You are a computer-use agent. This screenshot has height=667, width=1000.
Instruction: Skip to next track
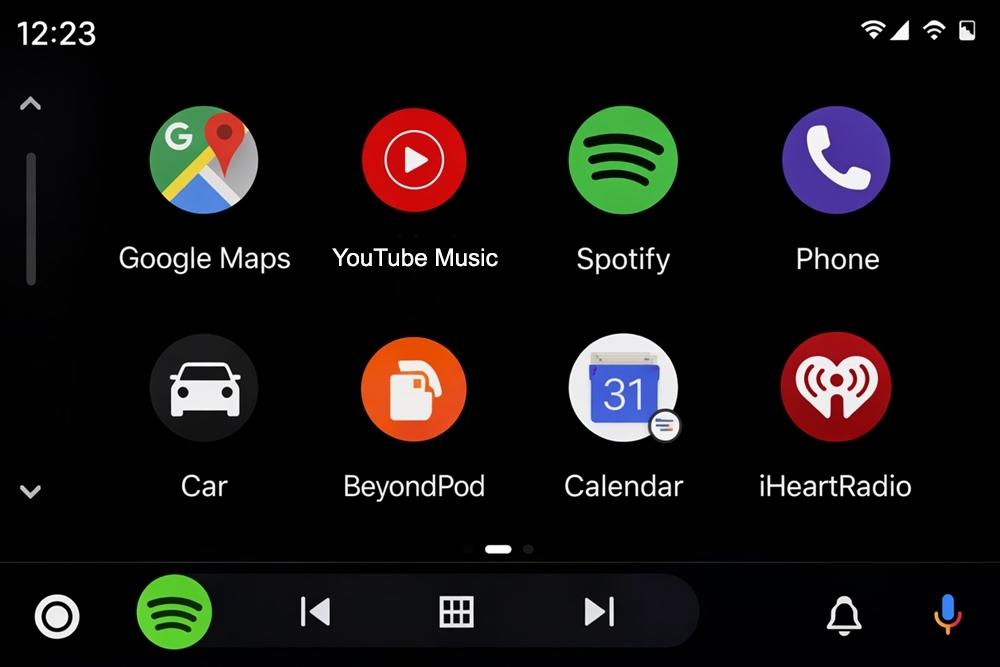coord(599,612)
